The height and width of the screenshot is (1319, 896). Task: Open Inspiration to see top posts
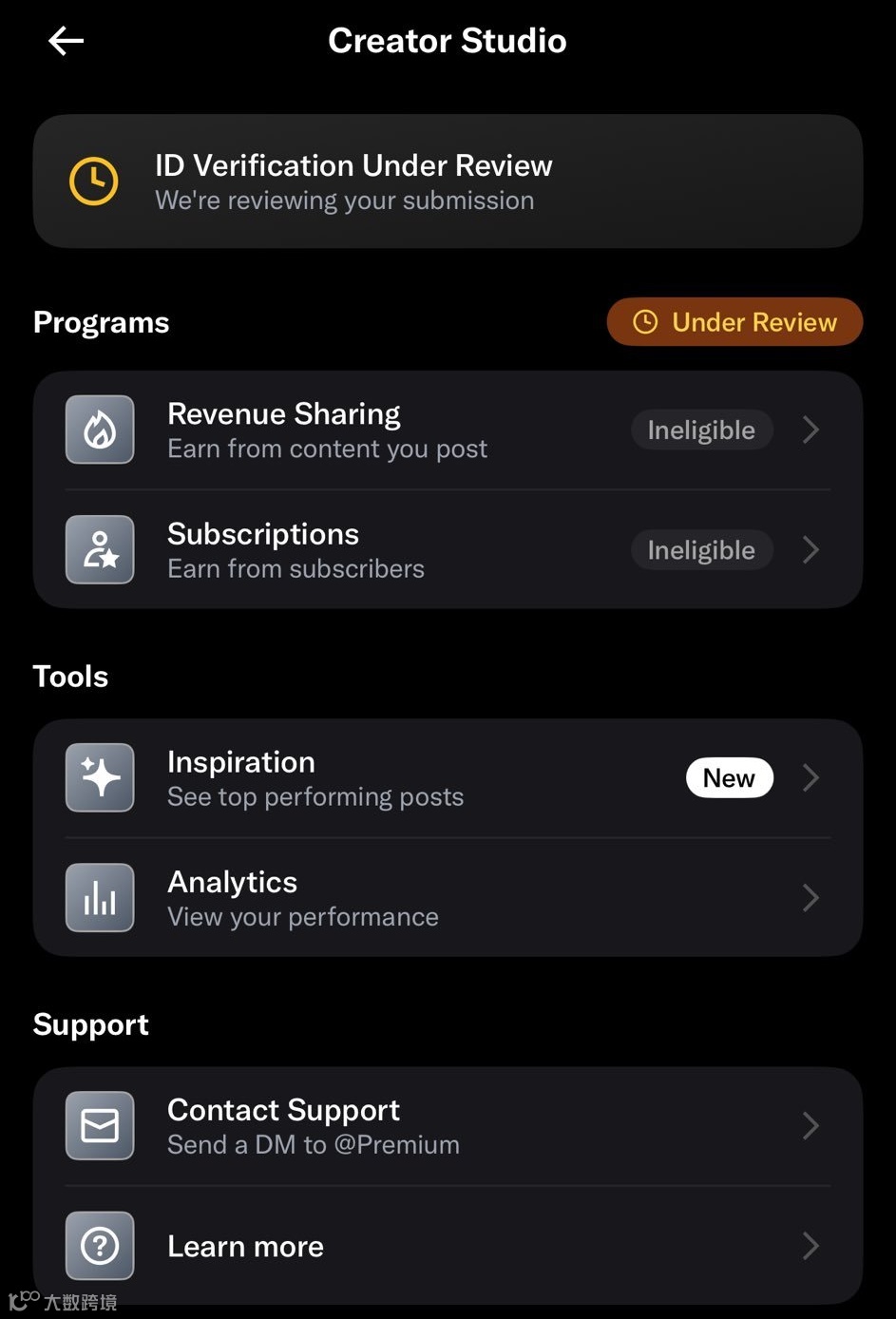(448, 778)
